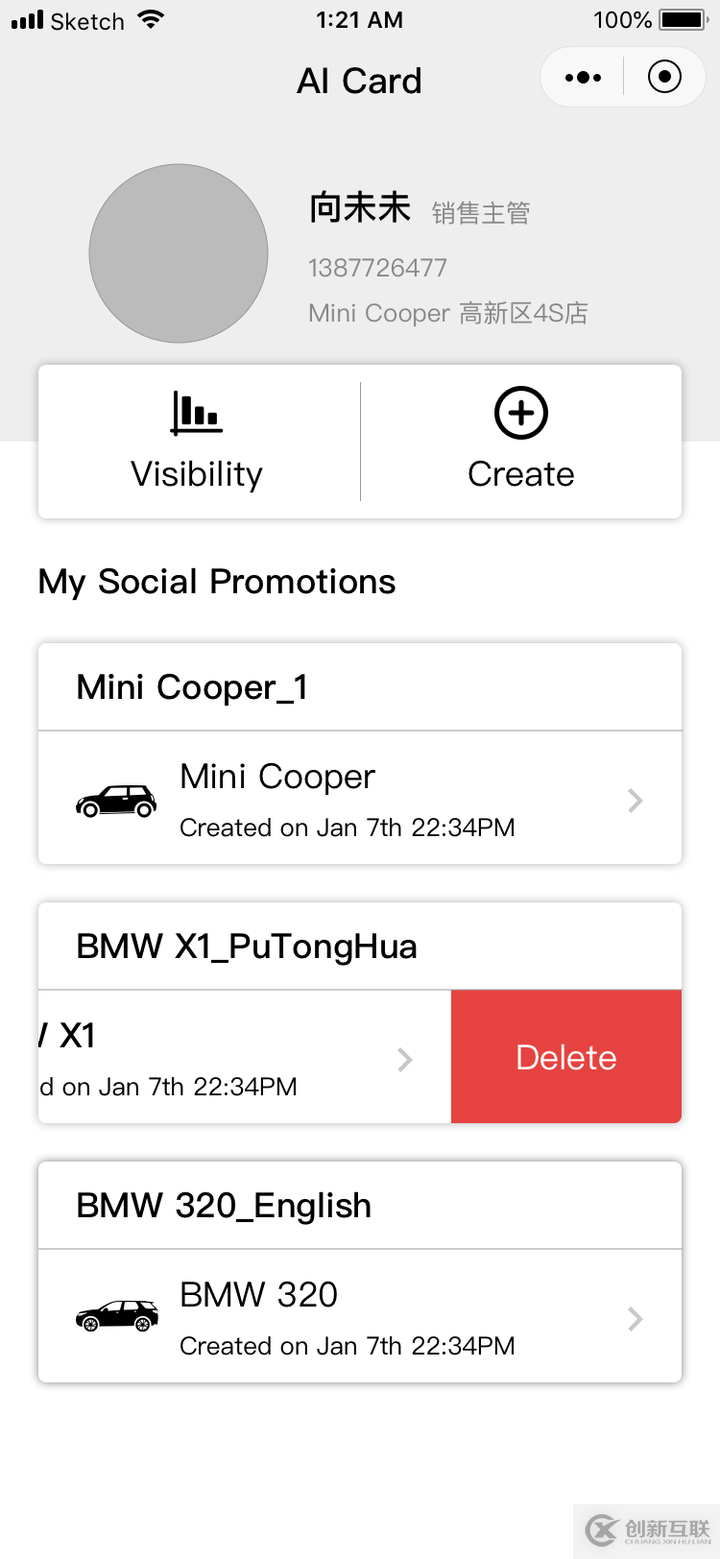Tap the capsule close/record target icon

click(x=664, y=77)
